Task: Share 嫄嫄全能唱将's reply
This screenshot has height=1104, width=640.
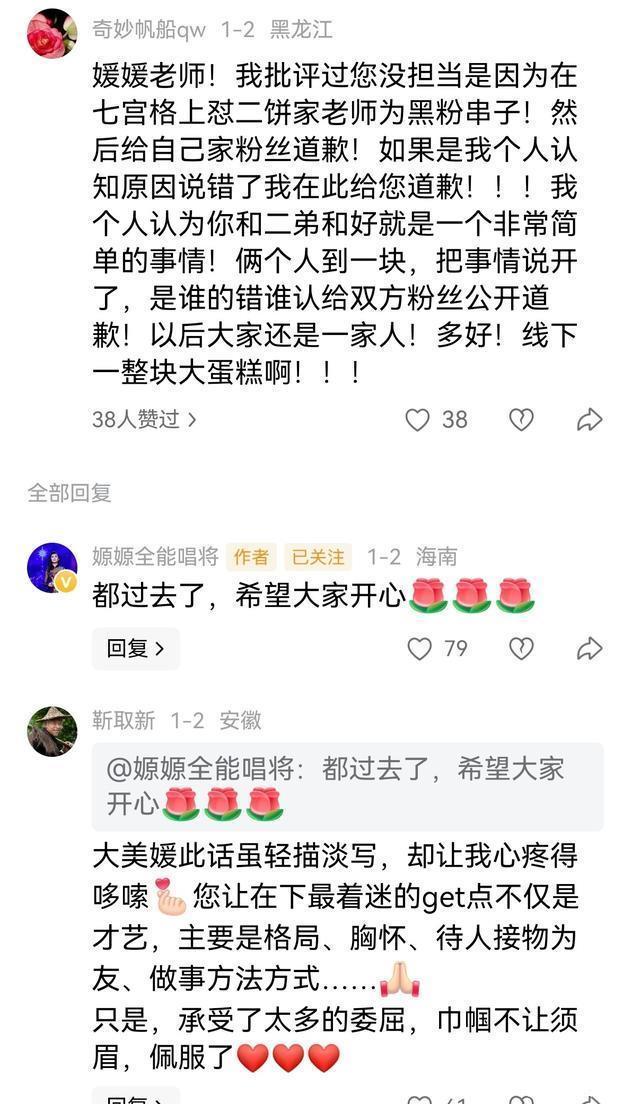Action: [590, 649]
